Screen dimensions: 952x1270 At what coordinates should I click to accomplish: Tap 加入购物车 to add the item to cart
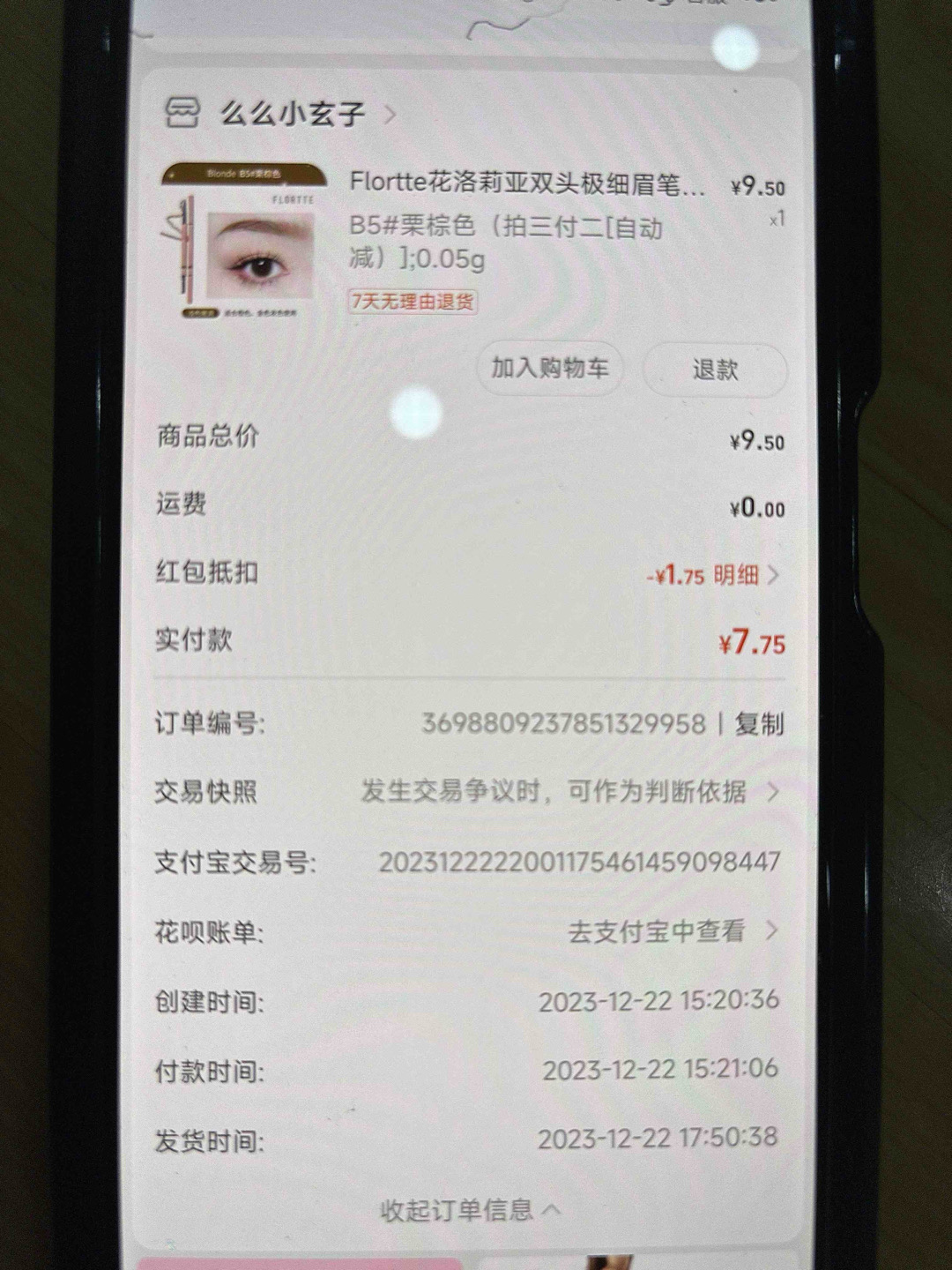coord(550,368)
